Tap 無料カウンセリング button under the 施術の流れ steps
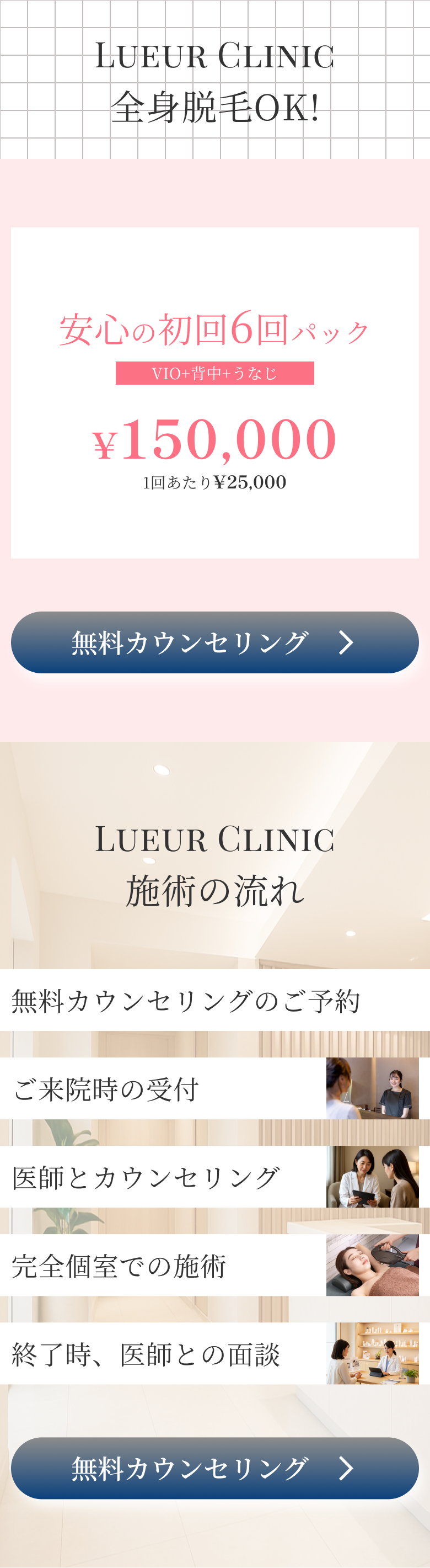Image resolution: width=430 pixels, height=1568 pixels. 214,1468
